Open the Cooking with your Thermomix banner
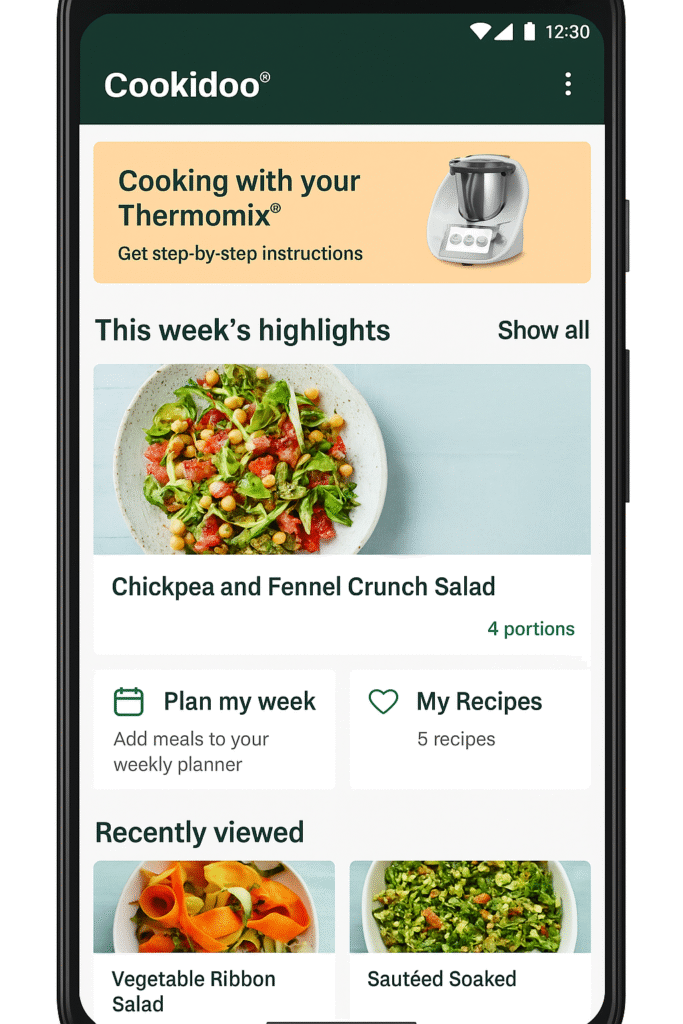Viewport: 683px width, 1024px height. point(341,212)
